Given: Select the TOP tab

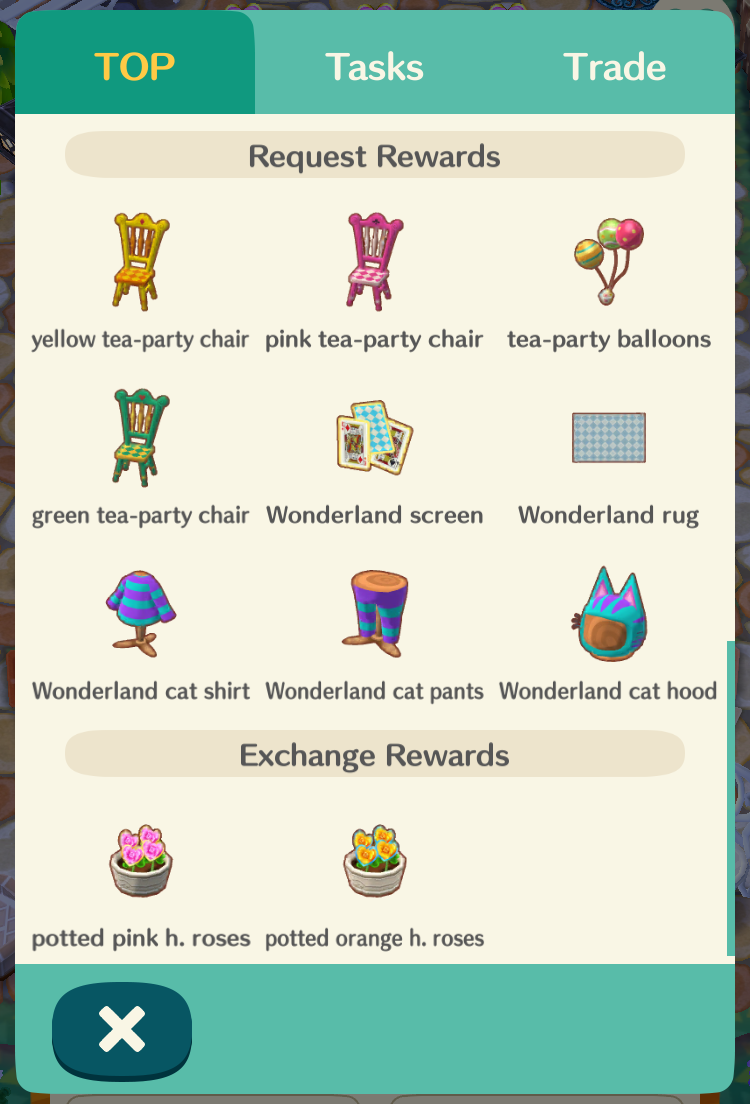Looking at the screenshot, I should click(x=135, y=67).
